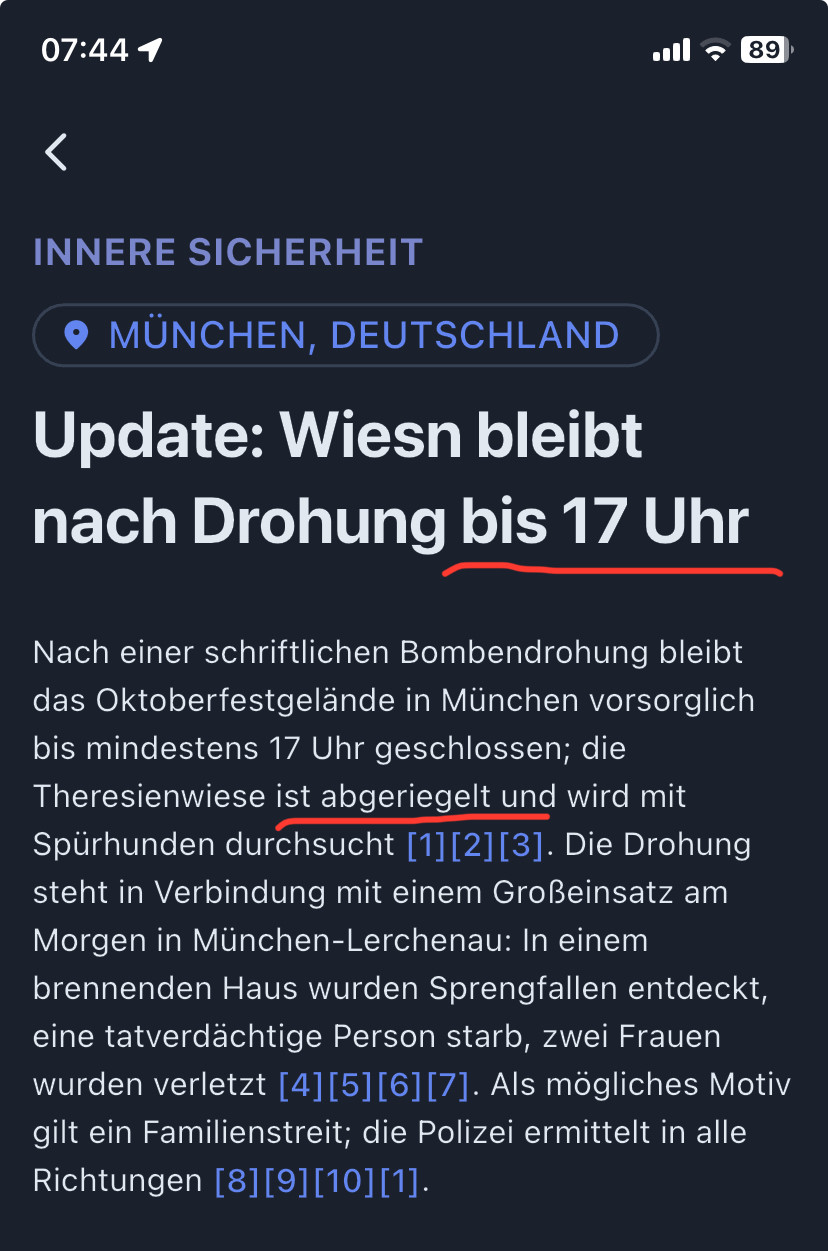Go back using the back arrow
Viewport: 828px width, 1251px height.
56,152
